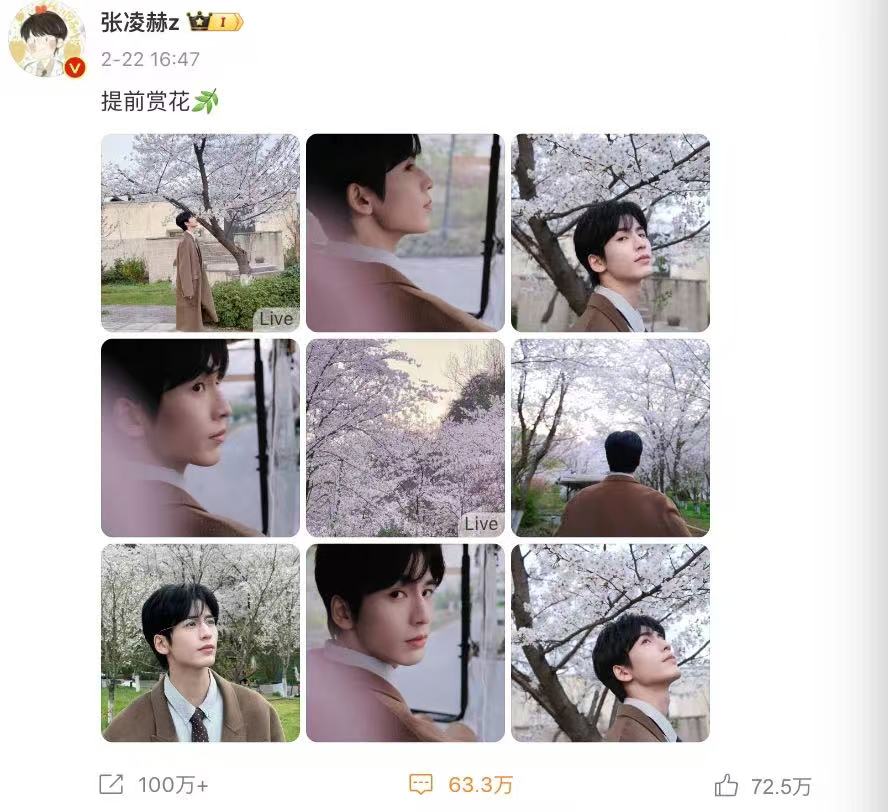Image resolution: width=888 pixels, height=812 pixels.
Task: Open bottom-right photo looking up at blossoms
Action: [x=610, y=642]
